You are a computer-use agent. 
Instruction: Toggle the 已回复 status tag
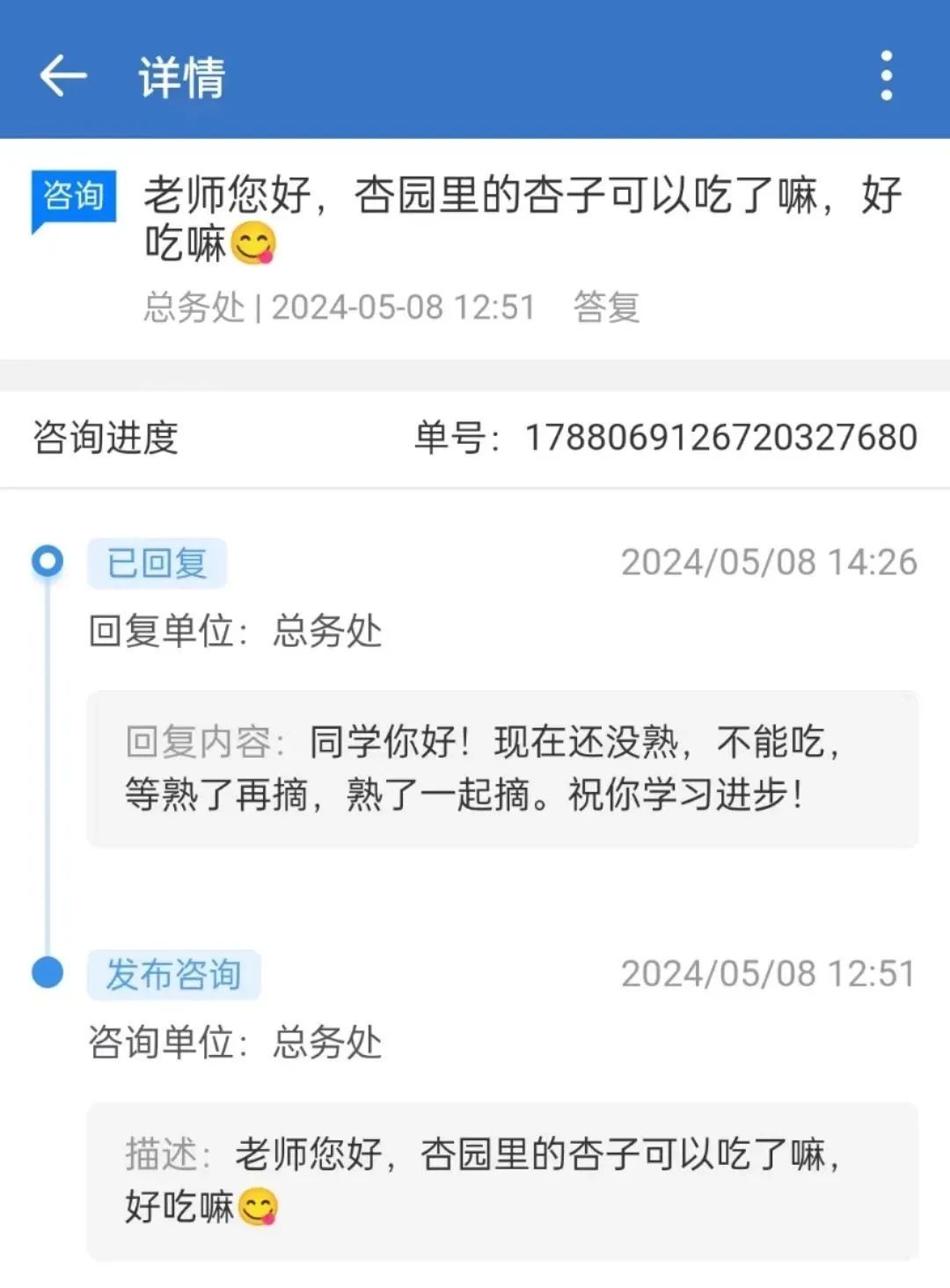coord(156,564)
